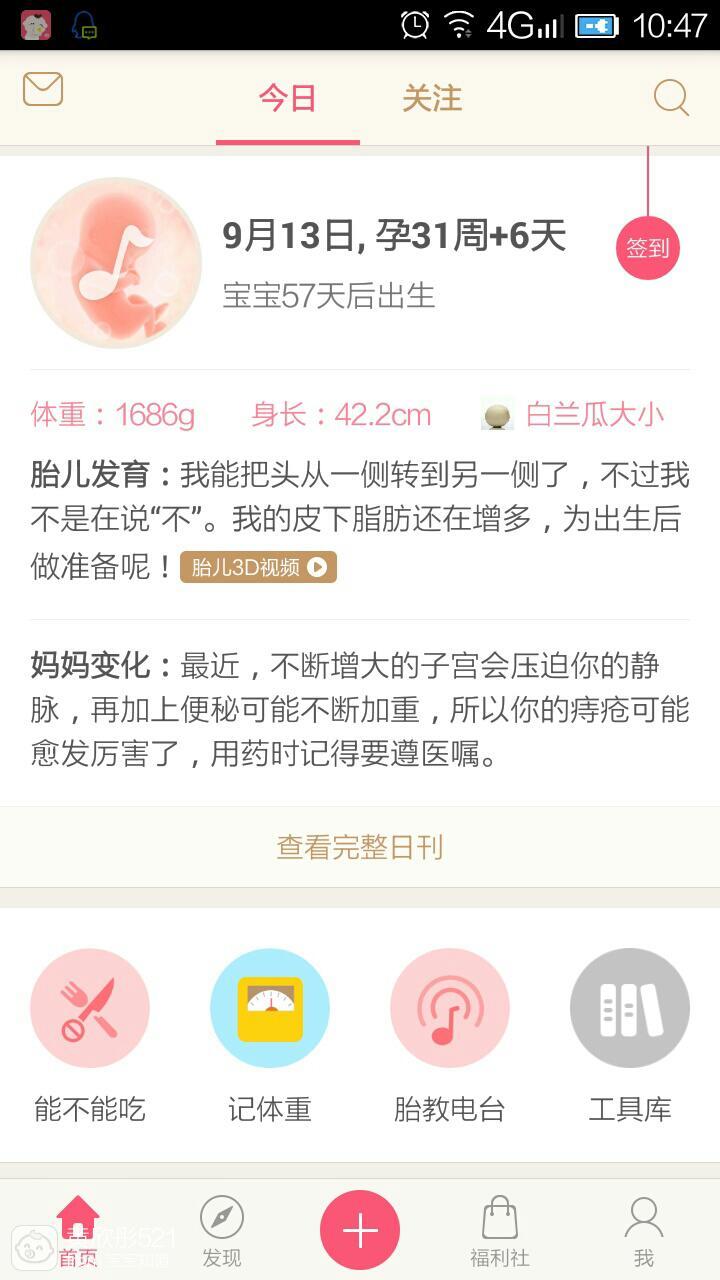The height and width of the screenshot is (1280, 720).
Task: Go to the 首页 home tab
Action: click(x=78, y=1231)
